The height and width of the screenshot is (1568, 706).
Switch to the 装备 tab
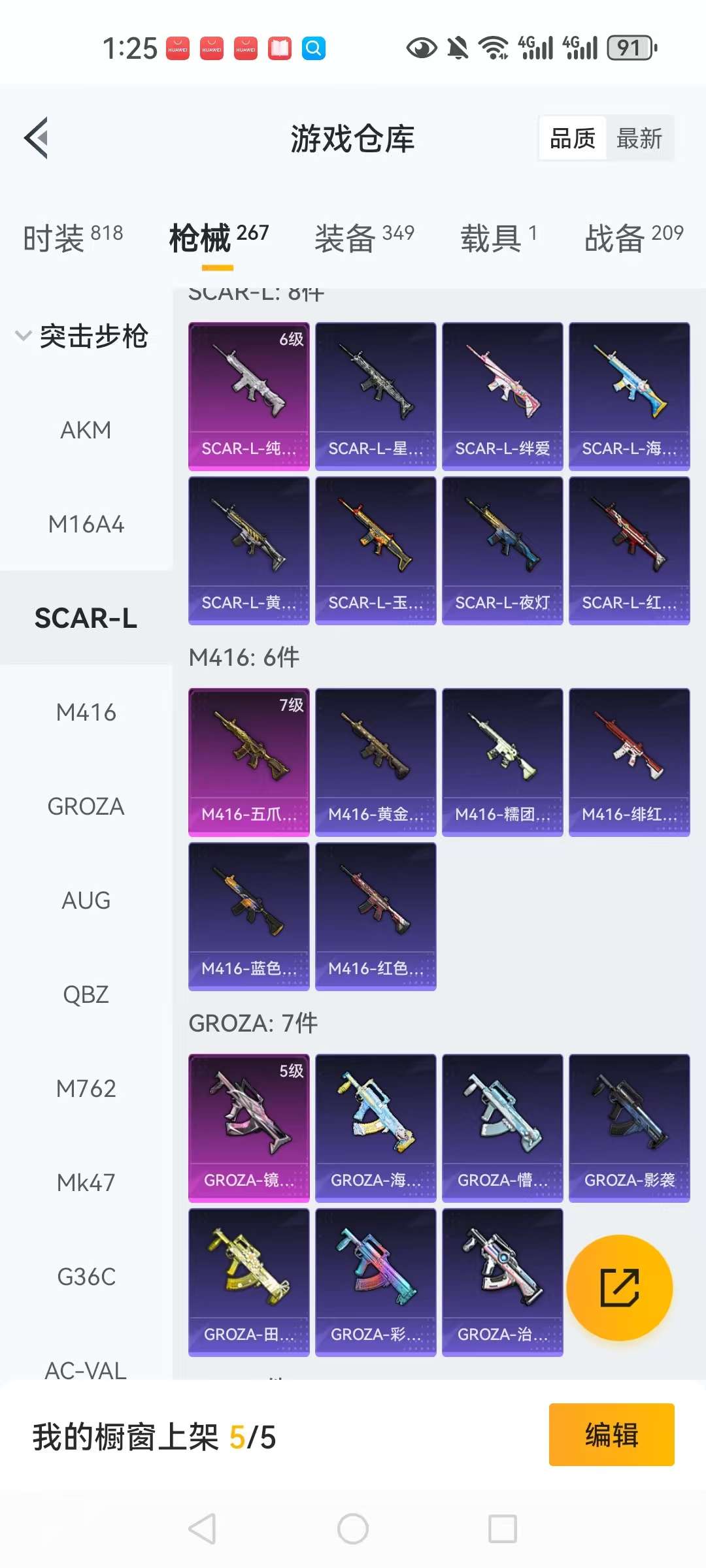click(364, 237)
